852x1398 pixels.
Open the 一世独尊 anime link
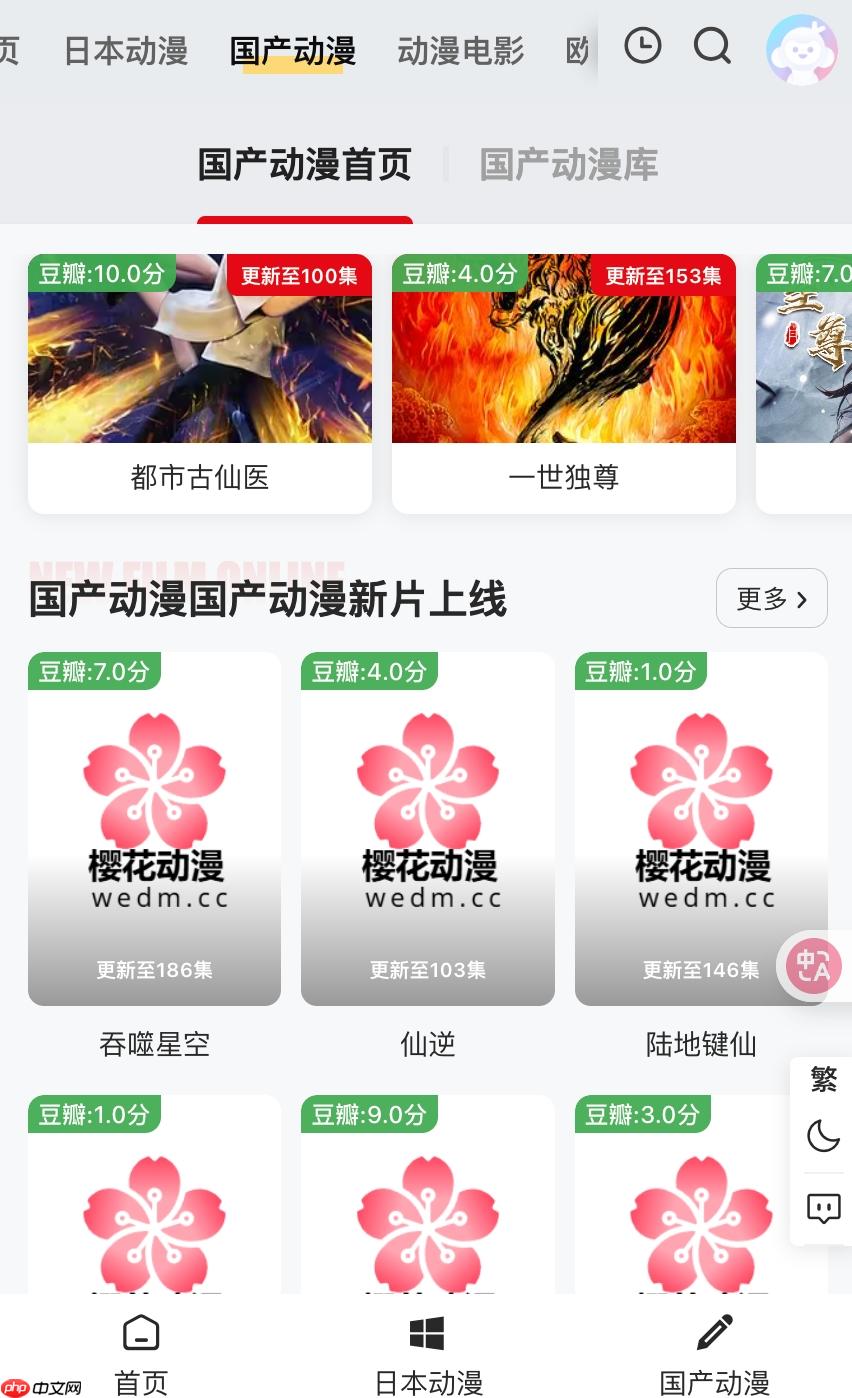pyautogui.click(x=563, y=478)
